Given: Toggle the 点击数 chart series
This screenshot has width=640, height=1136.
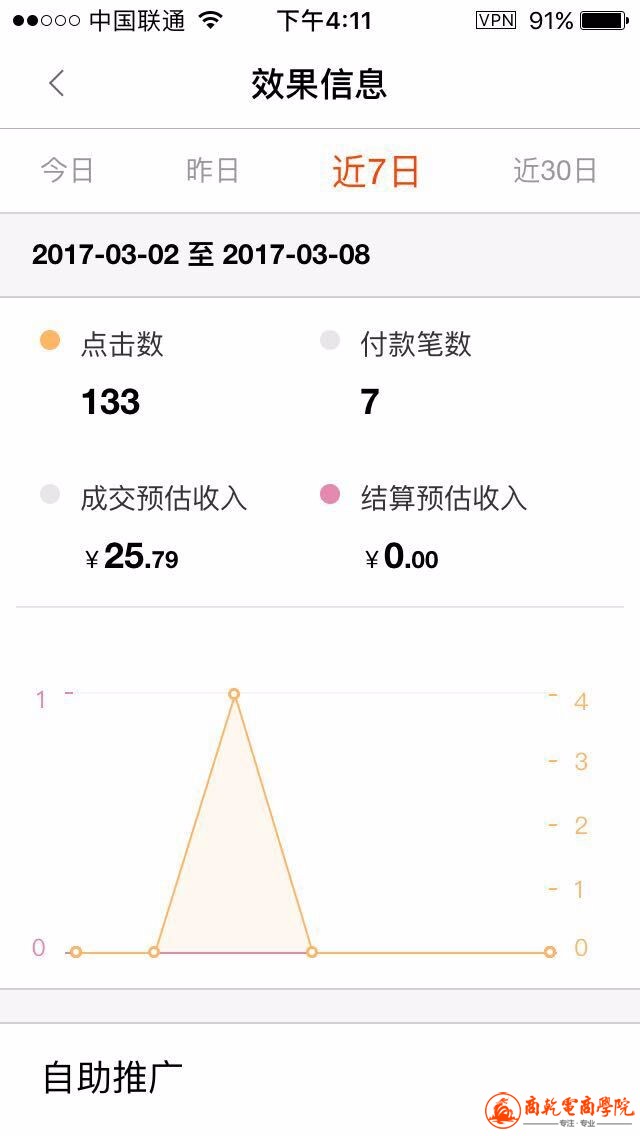Looking at the screenshot, I should pyautogui.click(x=100, y=344).
